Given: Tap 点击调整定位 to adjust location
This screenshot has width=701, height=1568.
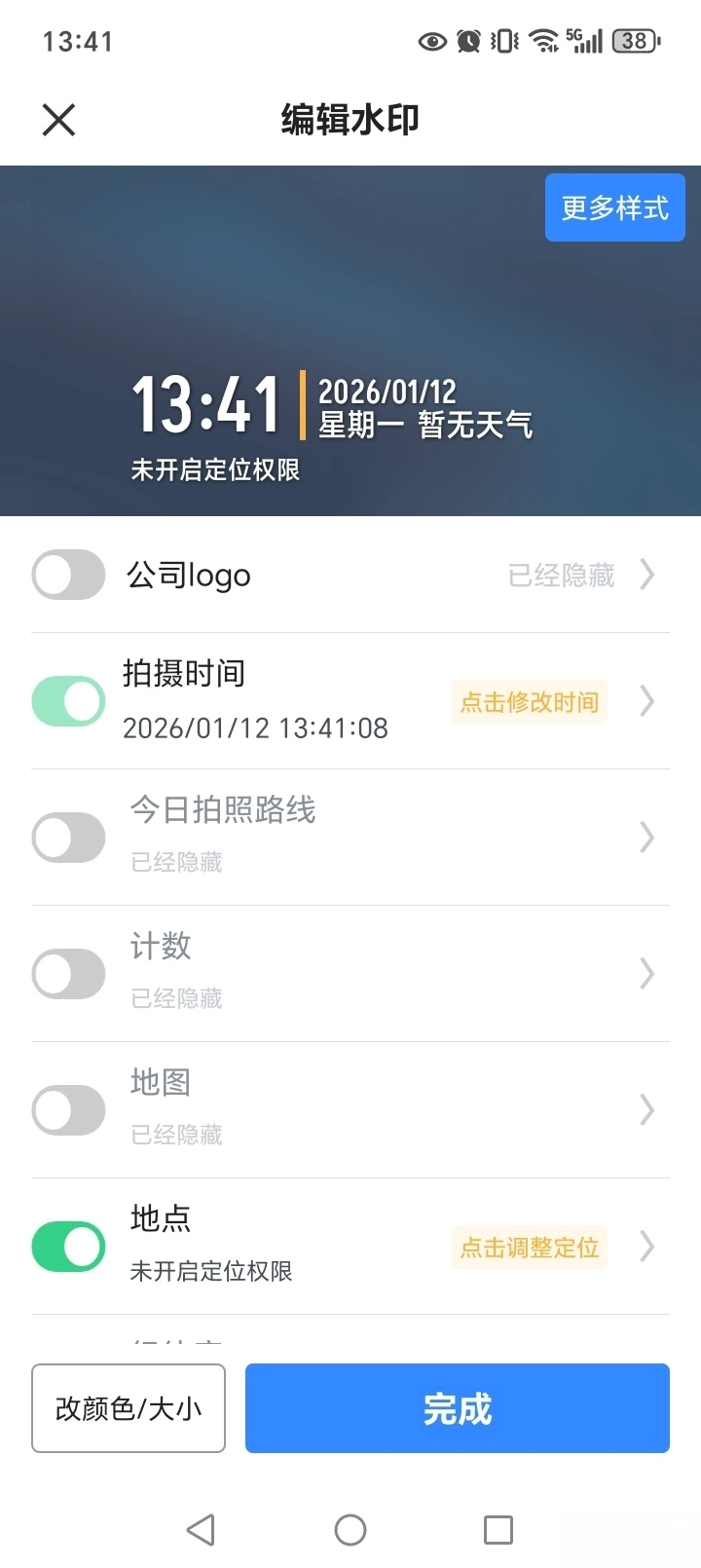Looking at the screenshot, I should (529, 1248).
